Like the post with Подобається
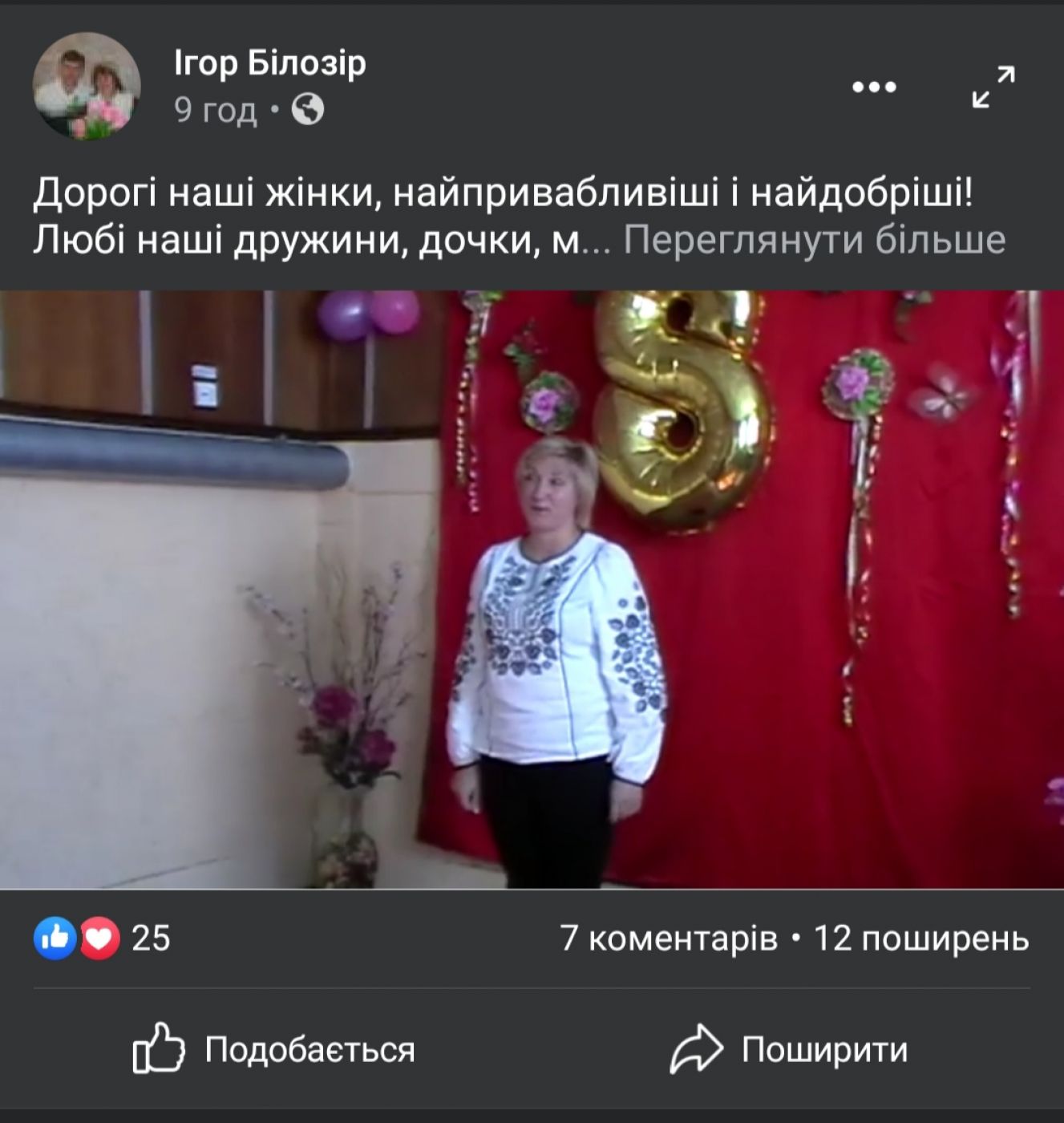 pyautogui.click(x=274, y=1048)
